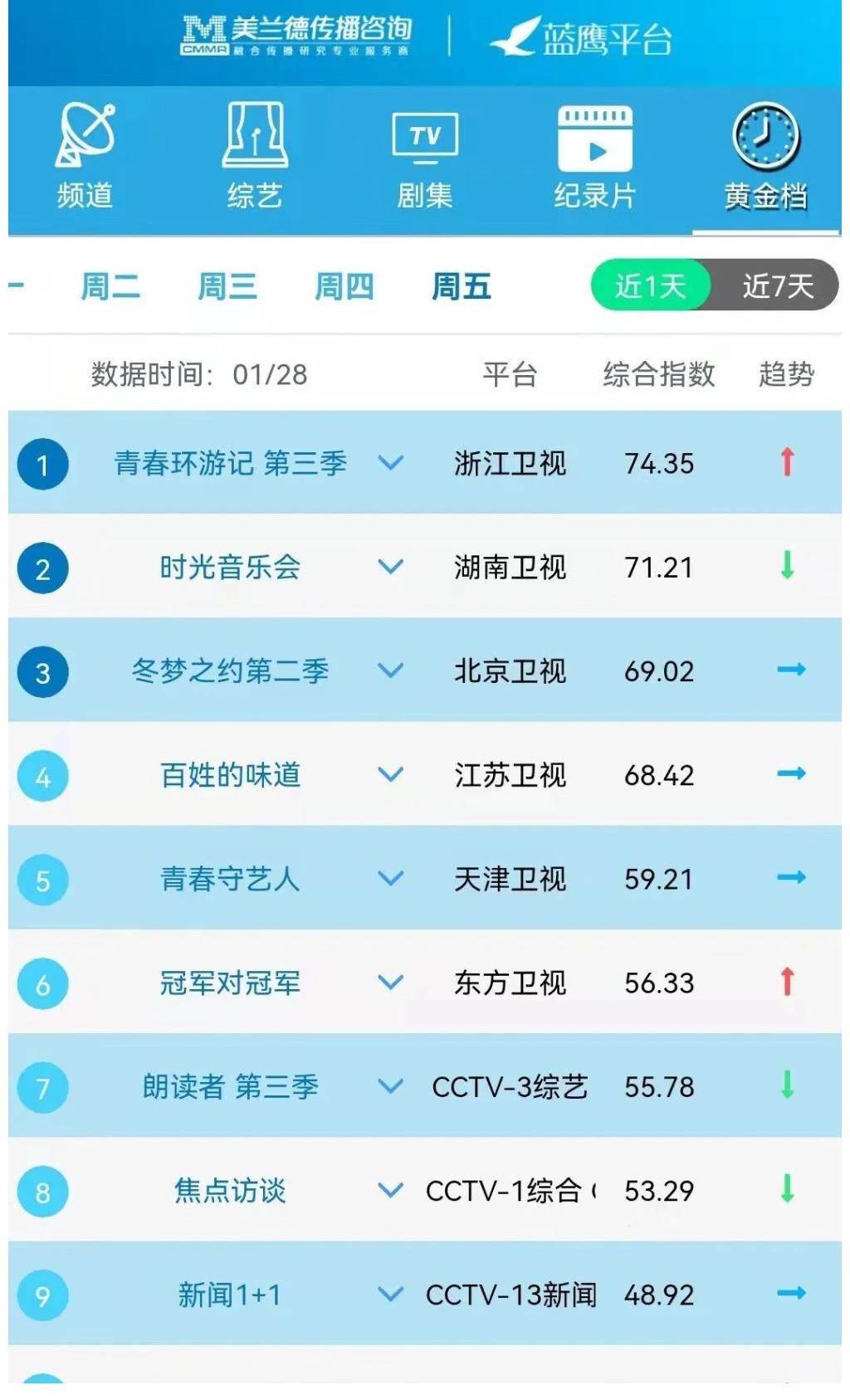
Task: Switch to 周三 data
Action: (x=227, y=287)
